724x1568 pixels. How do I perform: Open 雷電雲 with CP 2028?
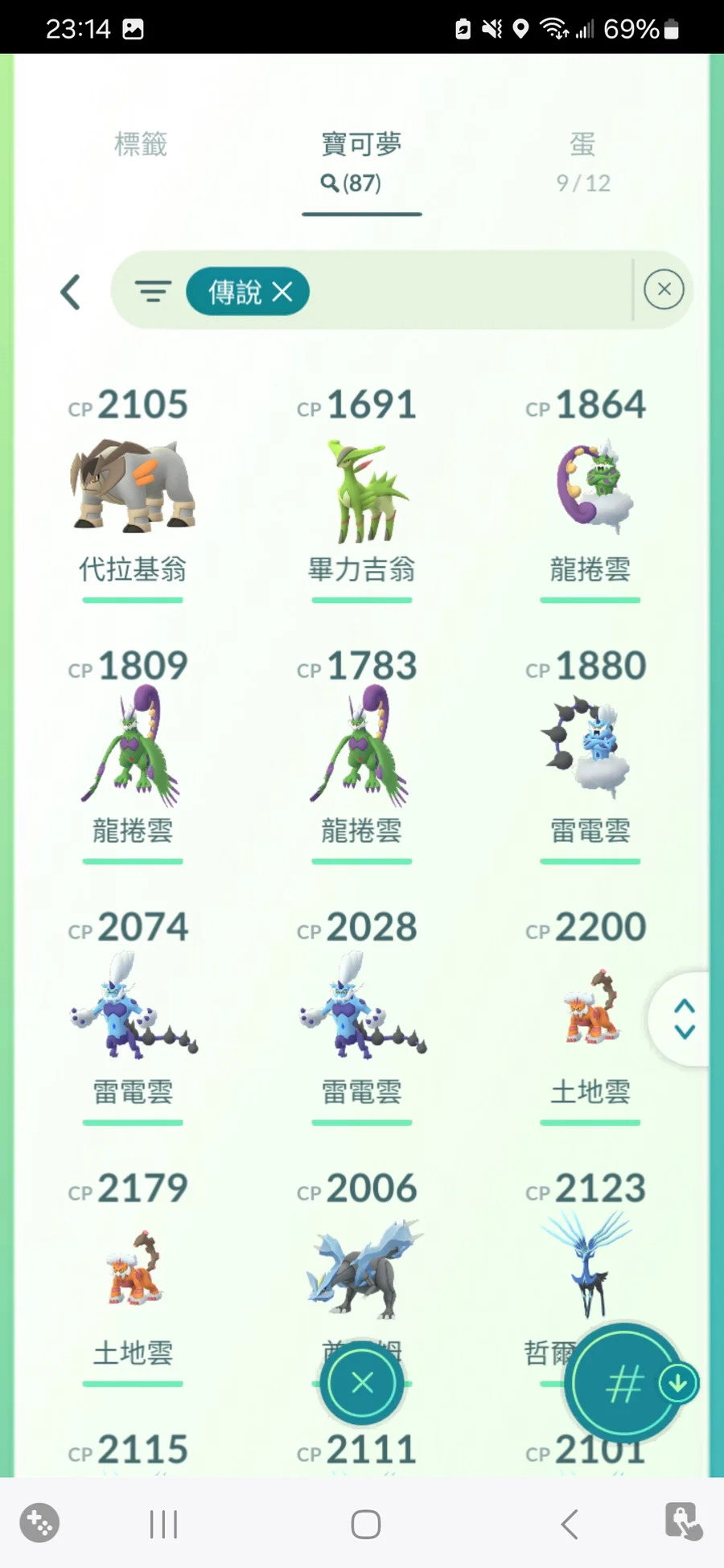361,1009
